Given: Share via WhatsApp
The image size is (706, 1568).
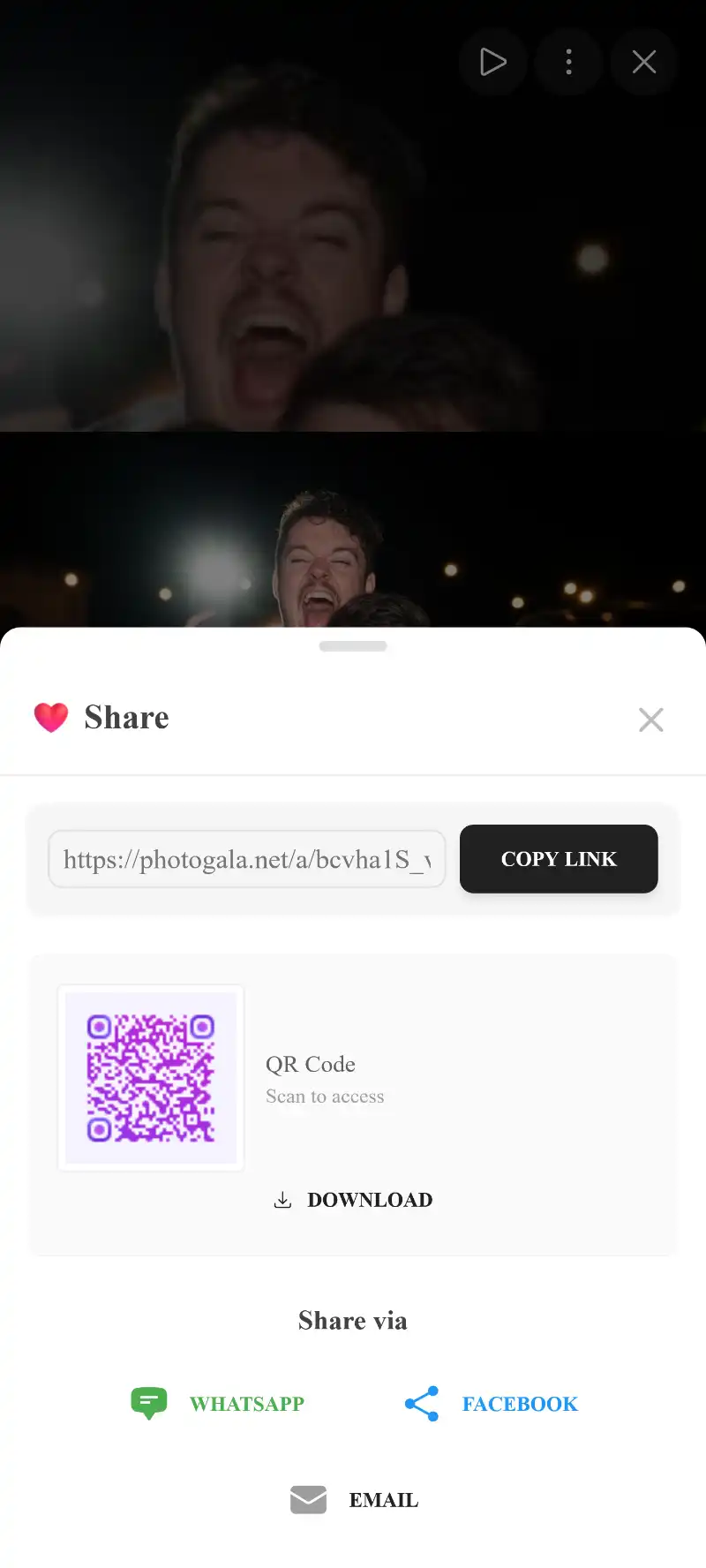Looking at the screenshot, I should pos(218,1403).
